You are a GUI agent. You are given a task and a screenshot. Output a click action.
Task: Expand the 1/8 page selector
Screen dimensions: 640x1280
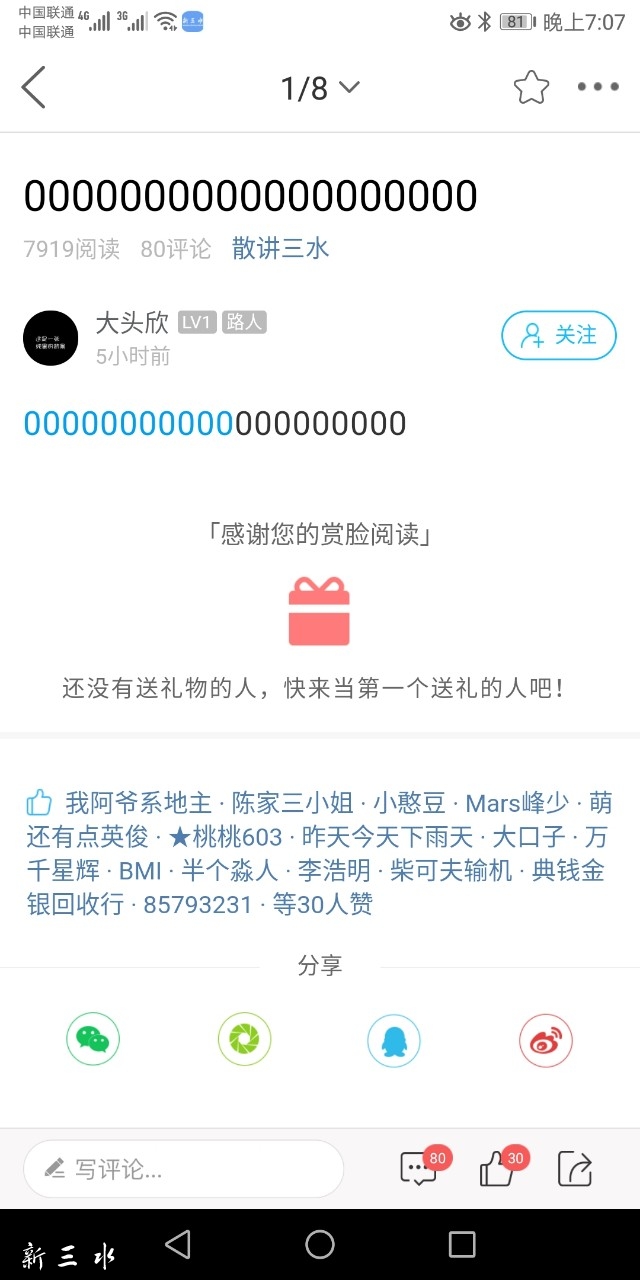pyautogui.click(x=319, y=88)
